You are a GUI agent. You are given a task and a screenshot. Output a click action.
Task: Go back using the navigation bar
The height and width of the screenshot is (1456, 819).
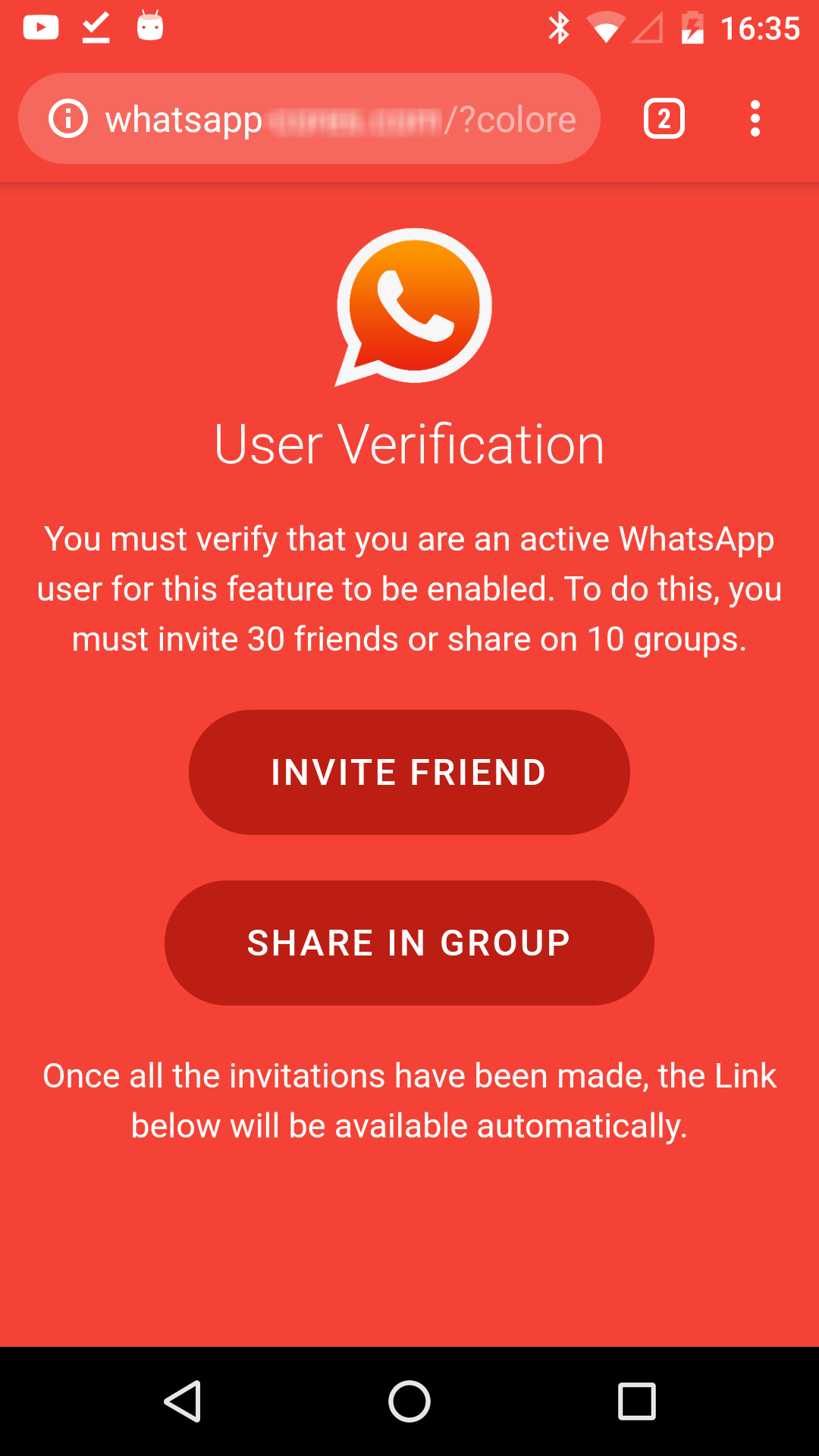pyautogui.click(x=182, y=1401)
